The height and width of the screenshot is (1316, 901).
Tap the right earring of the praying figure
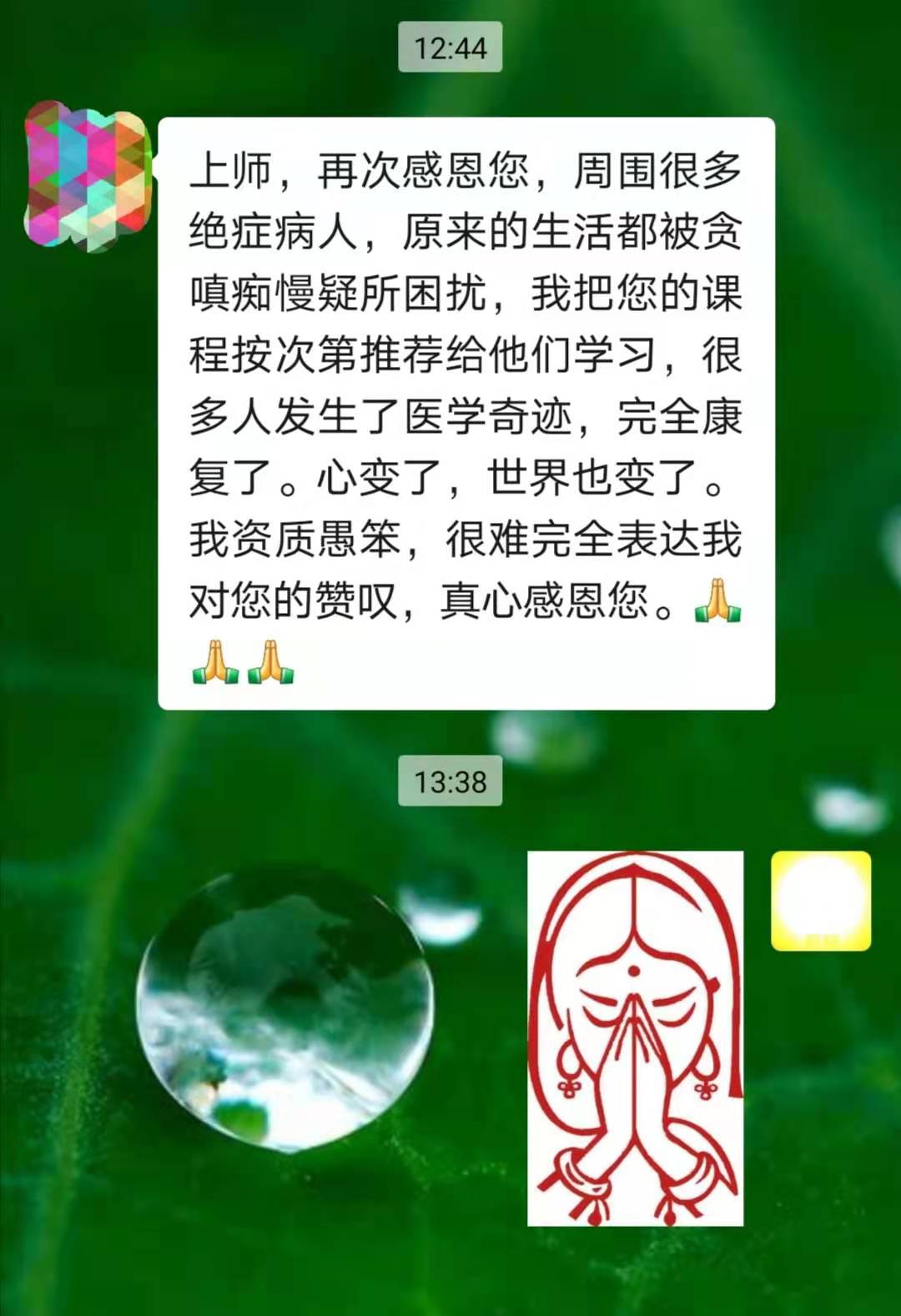coord(705,1066)
